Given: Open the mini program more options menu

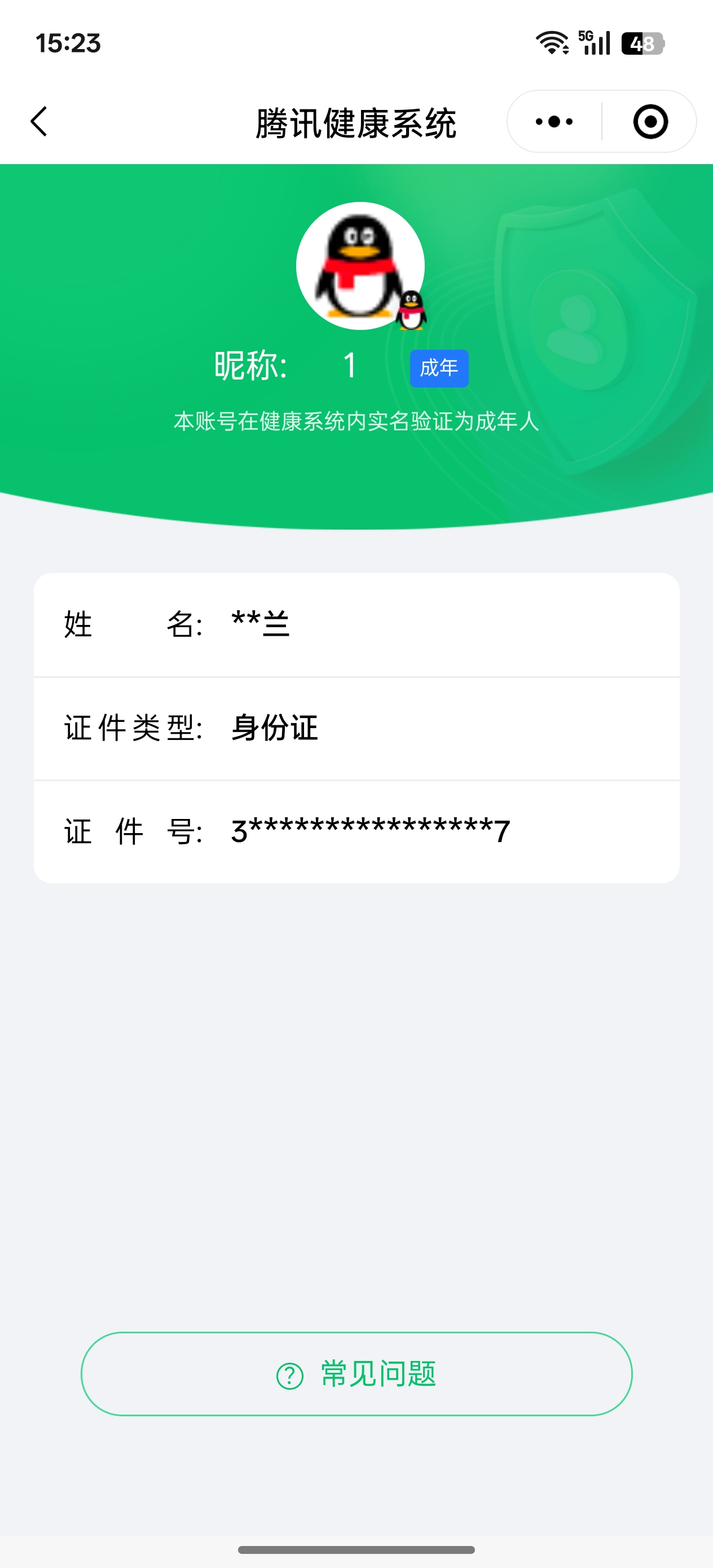Looking at the screenshot, I should [554, 122].
